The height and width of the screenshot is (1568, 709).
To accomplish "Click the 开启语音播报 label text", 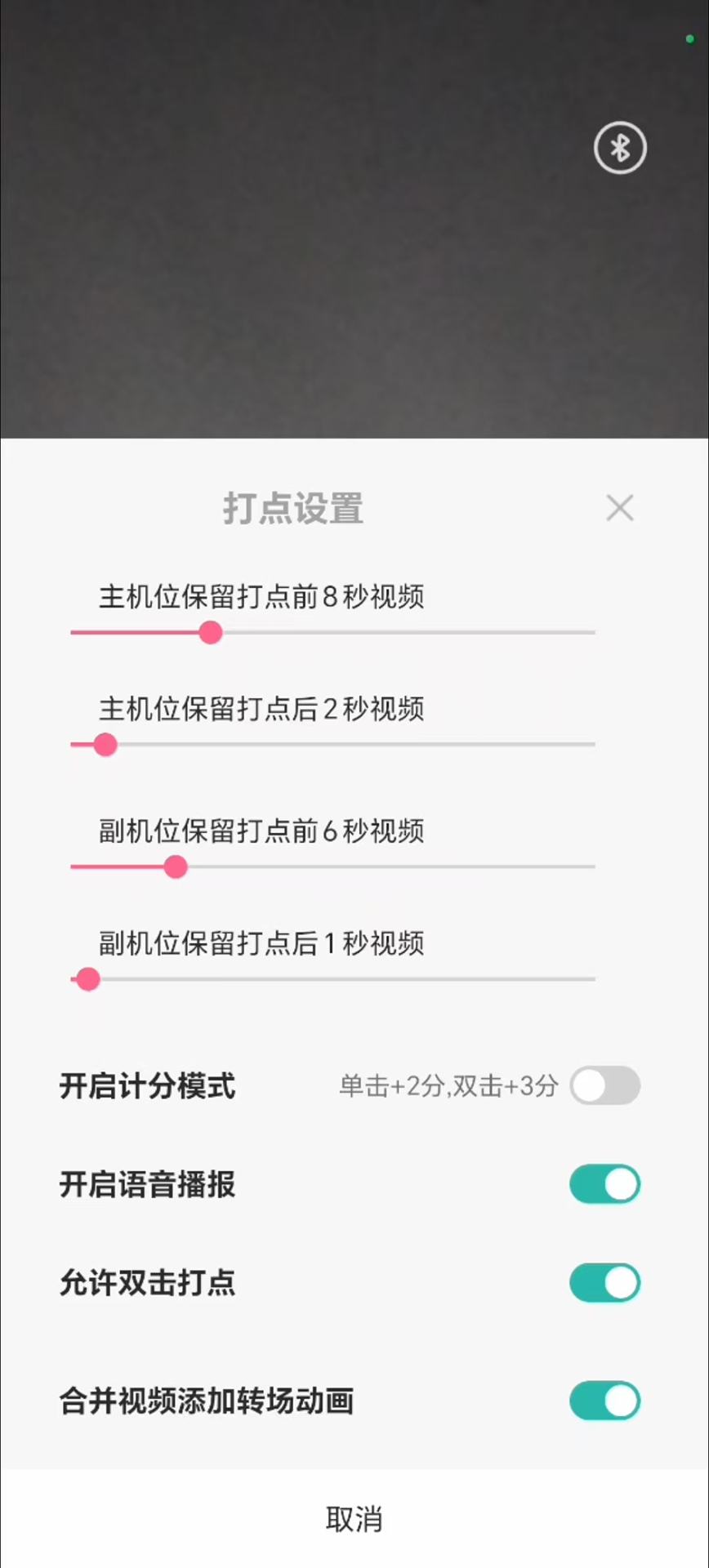I will (x=147, y=1184).
